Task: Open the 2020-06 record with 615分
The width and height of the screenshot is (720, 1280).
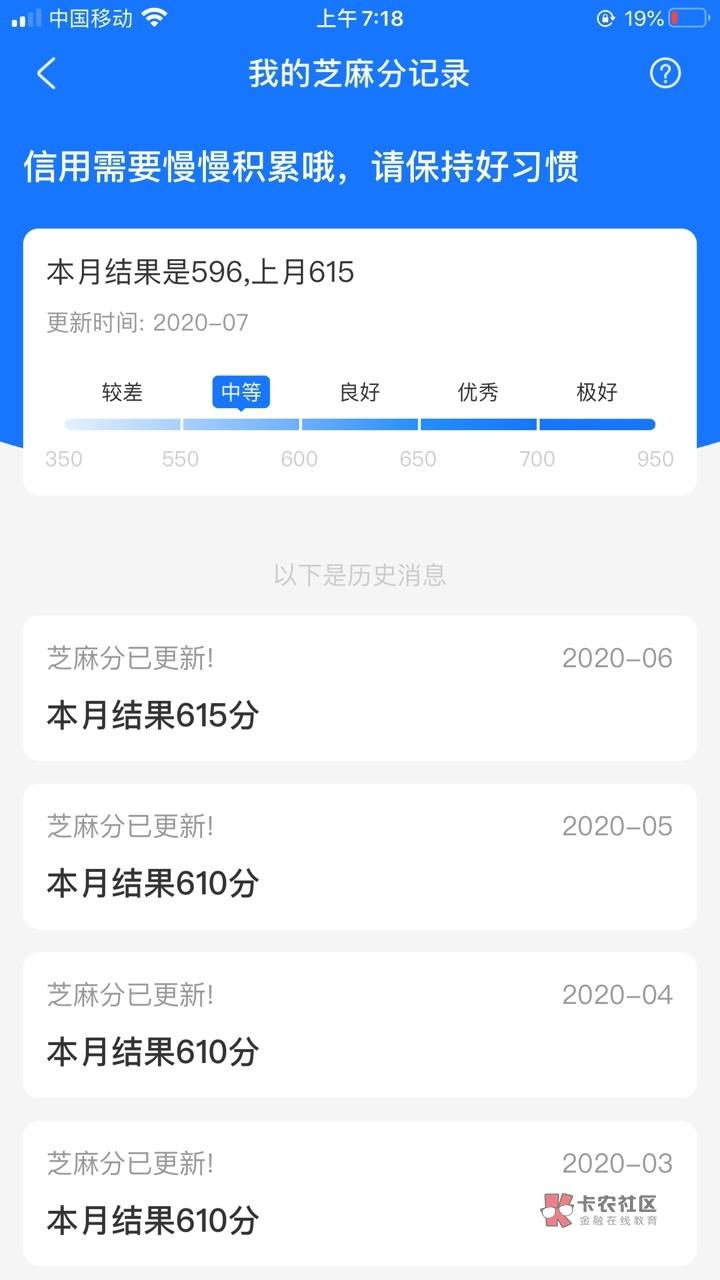Action: 360,688
